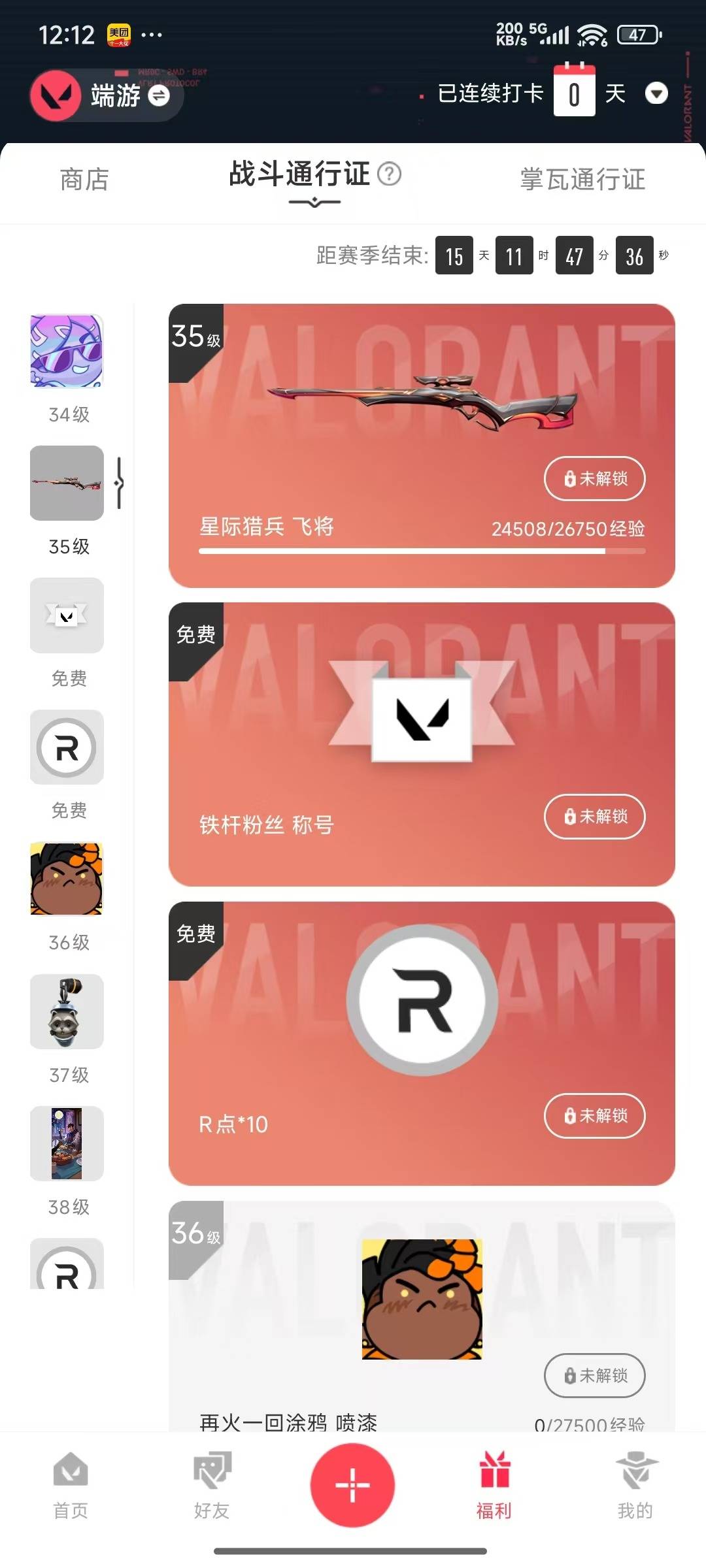Expand the check-in streak dropdown arrow
This screenshot has height=1568, width=706.
click(x=656, y=93)
